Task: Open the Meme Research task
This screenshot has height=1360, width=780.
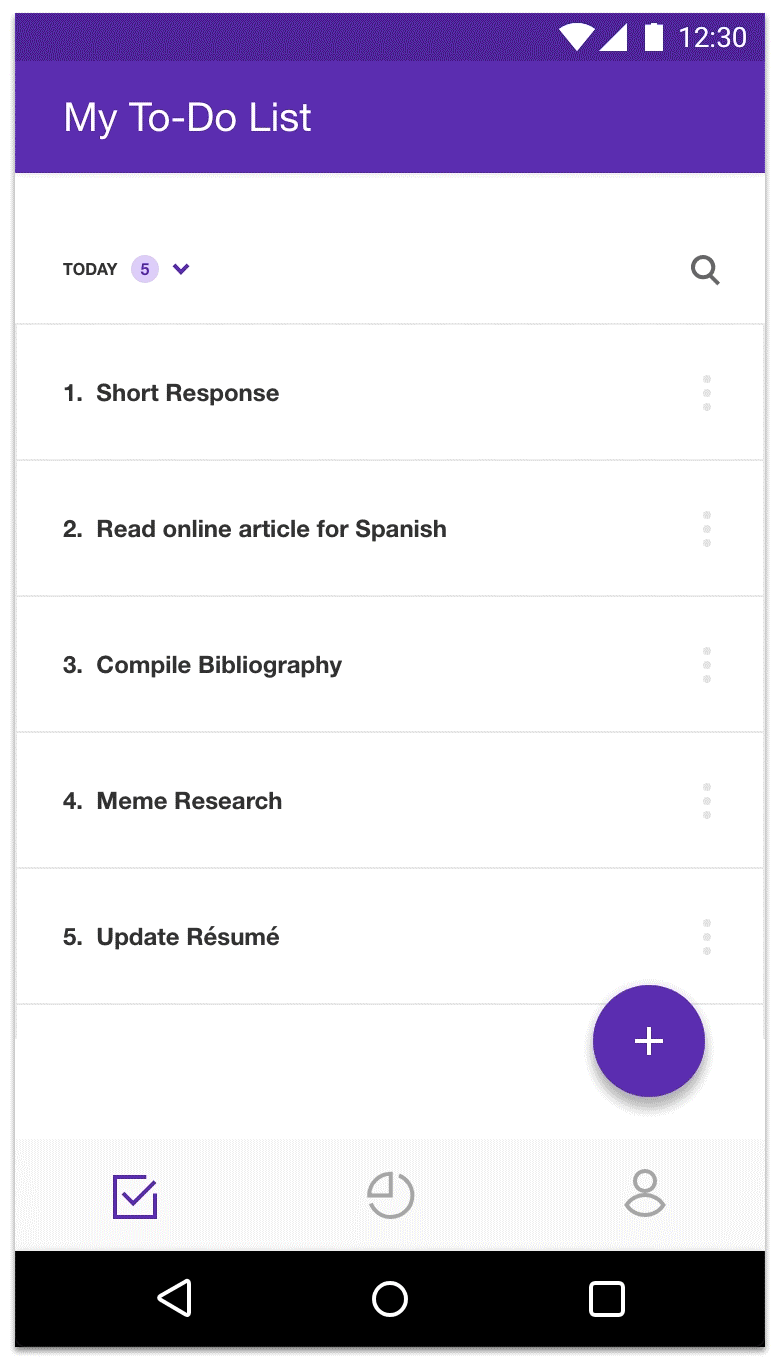Action: [x=389, y=801]
